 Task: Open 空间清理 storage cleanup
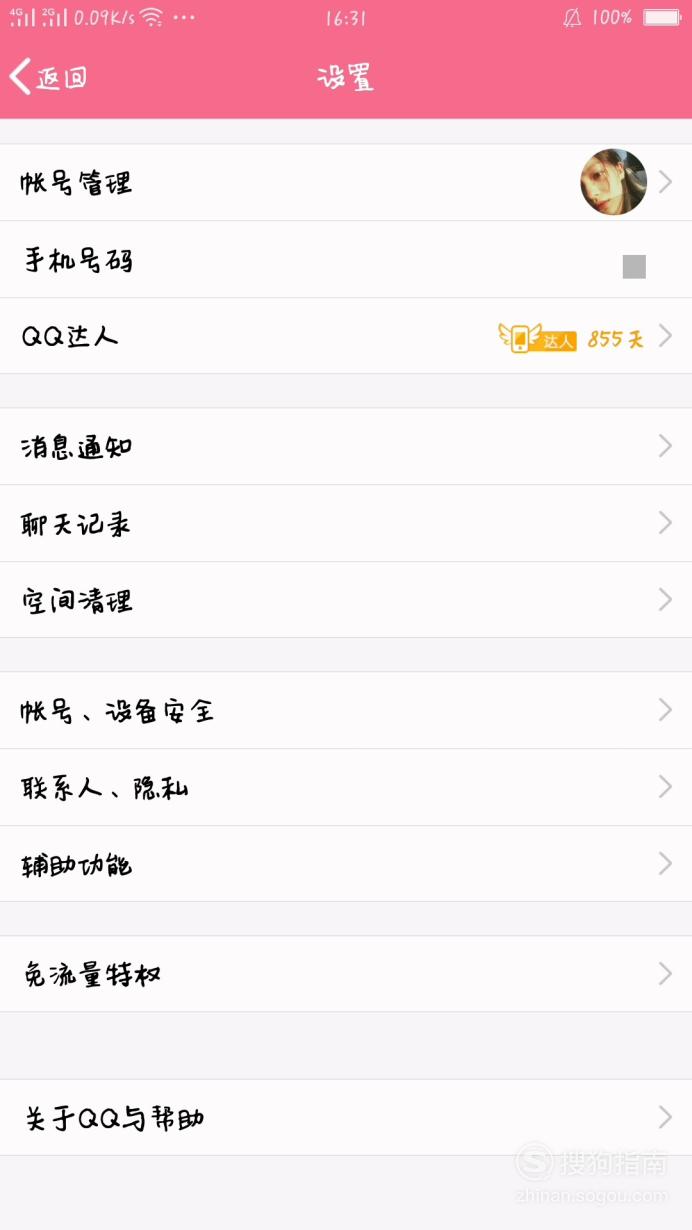coord(346,600)
